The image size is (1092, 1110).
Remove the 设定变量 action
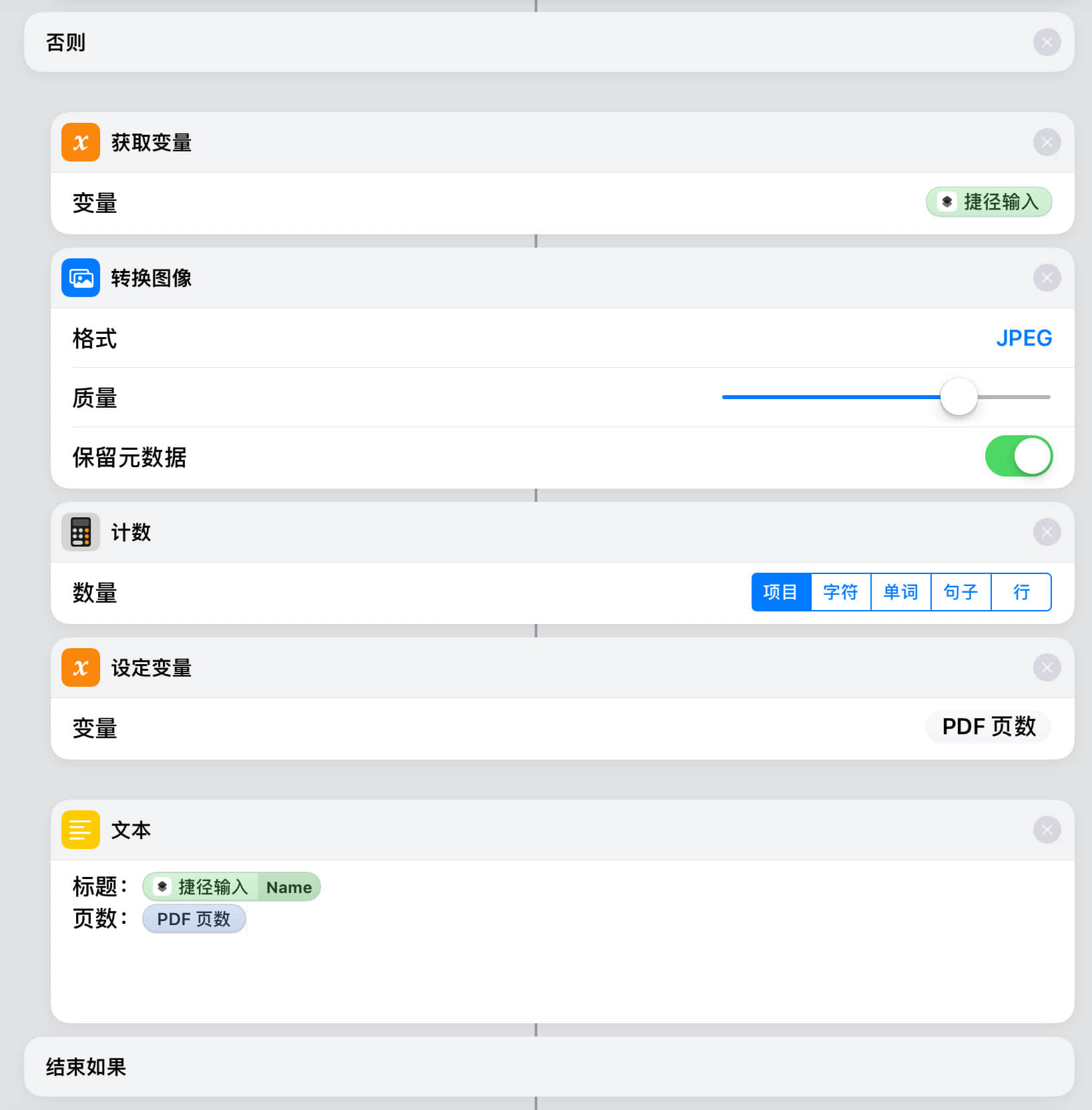pyautogui.click(x=1047, y=667)
